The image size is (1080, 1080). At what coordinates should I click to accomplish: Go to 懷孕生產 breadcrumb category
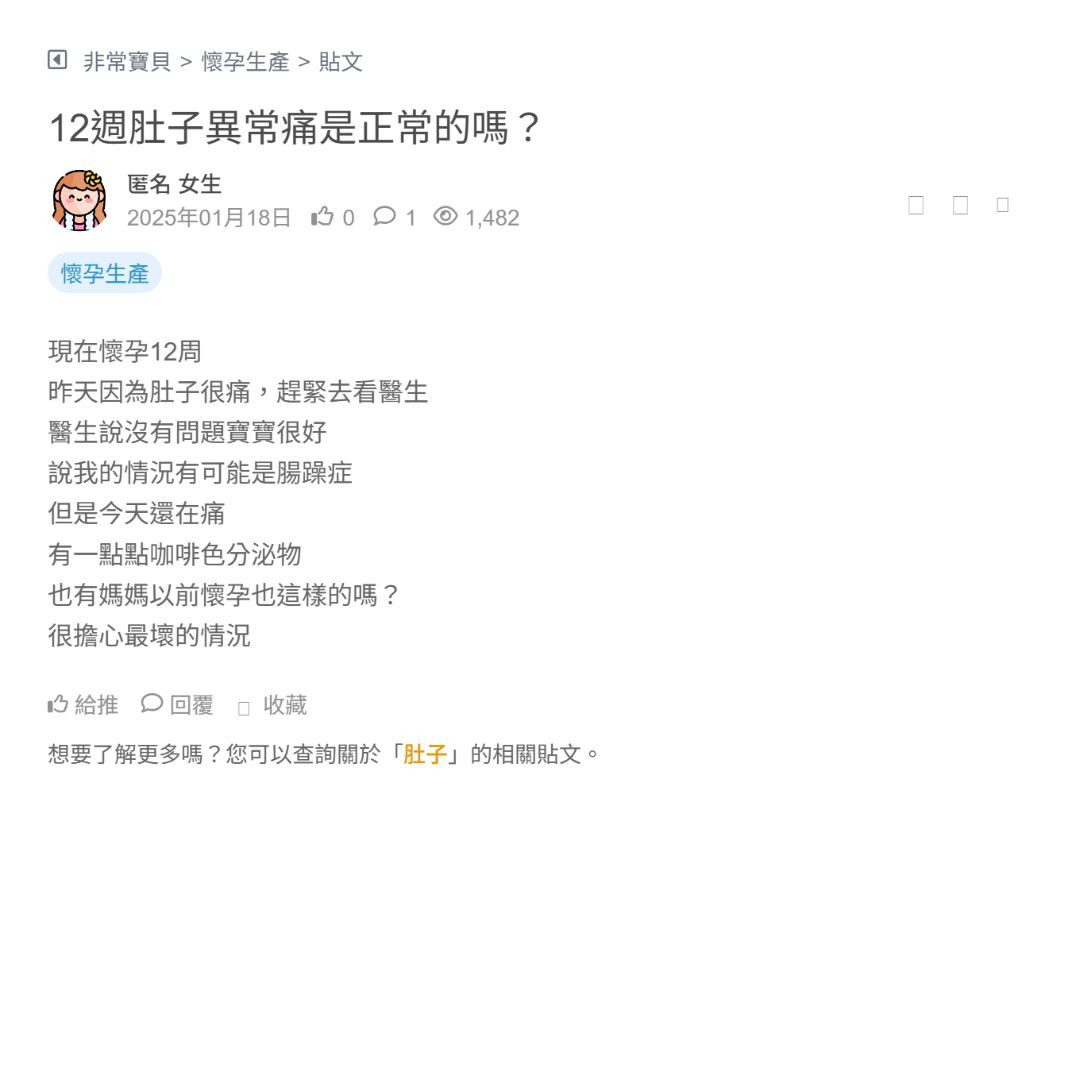(x=245, y=62)
